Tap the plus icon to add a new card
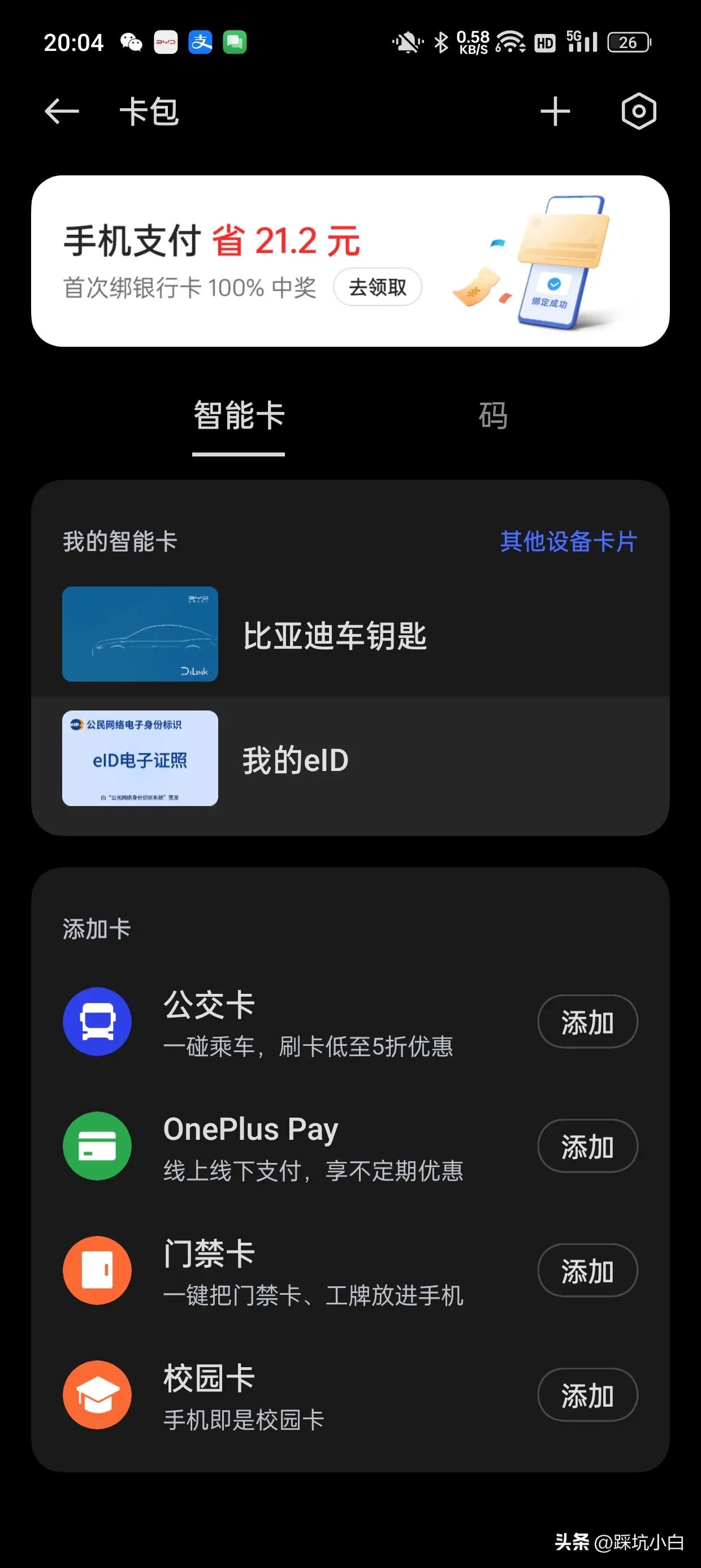 [555, 111]
